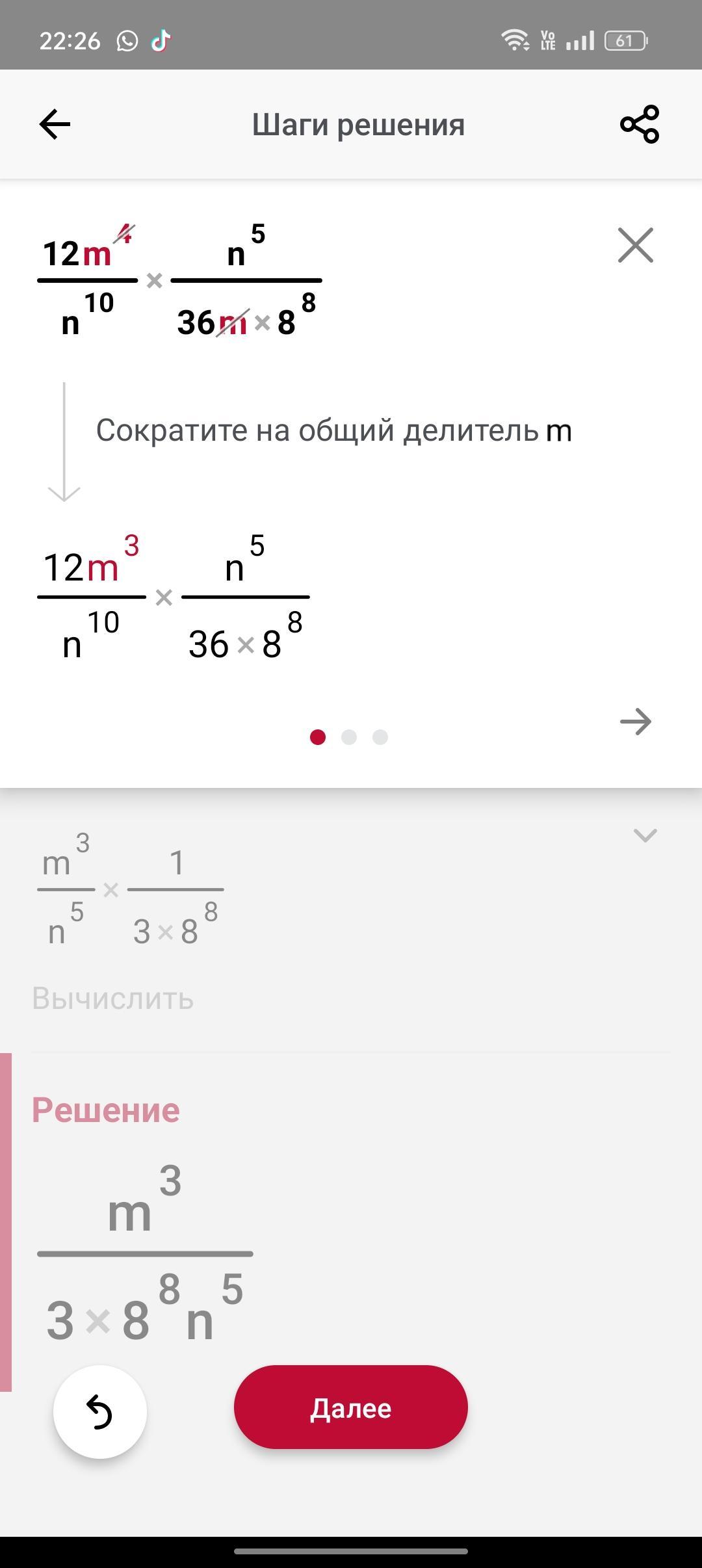Image resolution: width=702 pixels, height=1568 pixels.
Task: Expand the collapsed step with chevron
Action: 645,835
